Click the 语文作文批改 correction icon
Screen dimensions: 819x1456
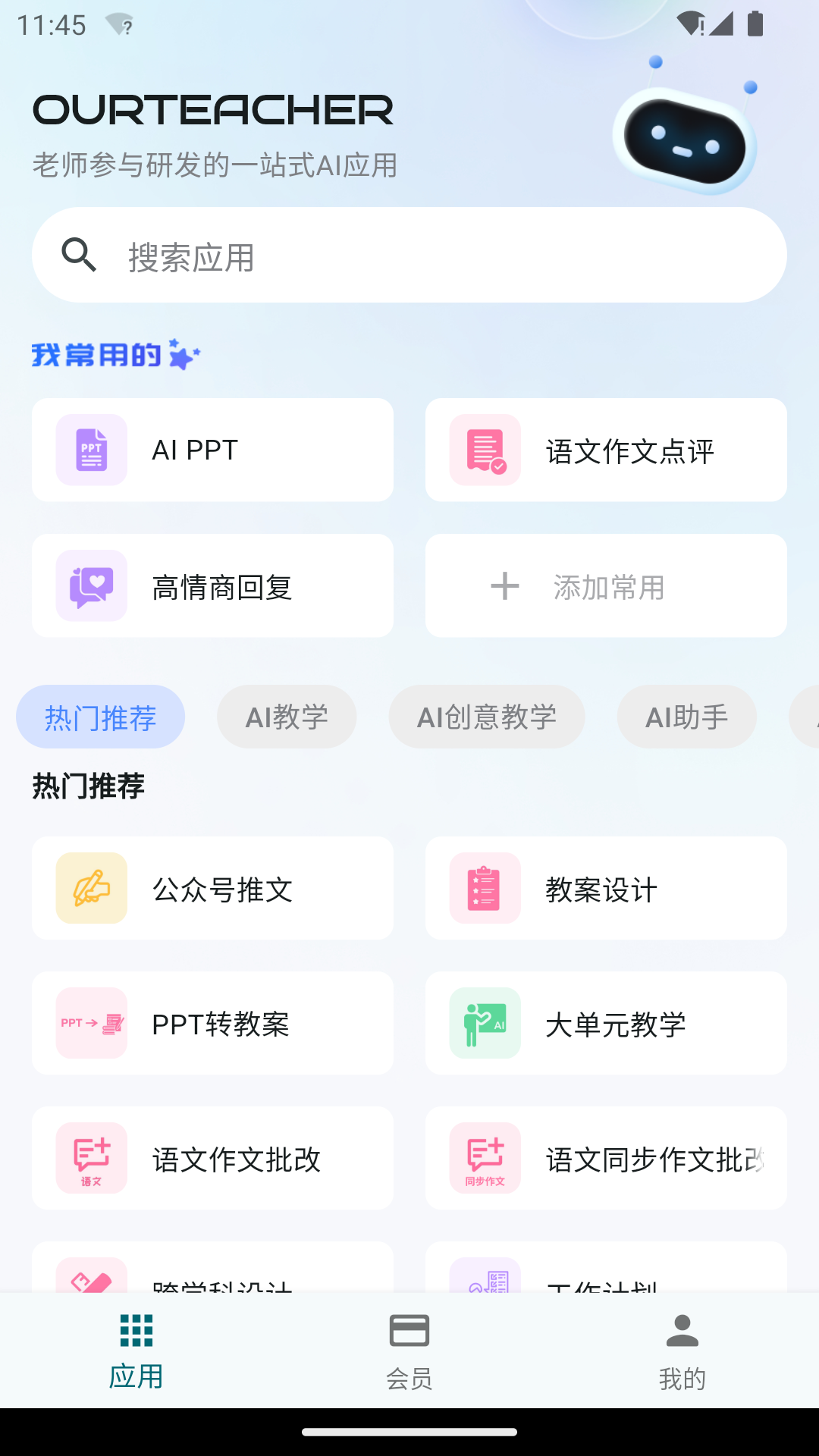90,1158
